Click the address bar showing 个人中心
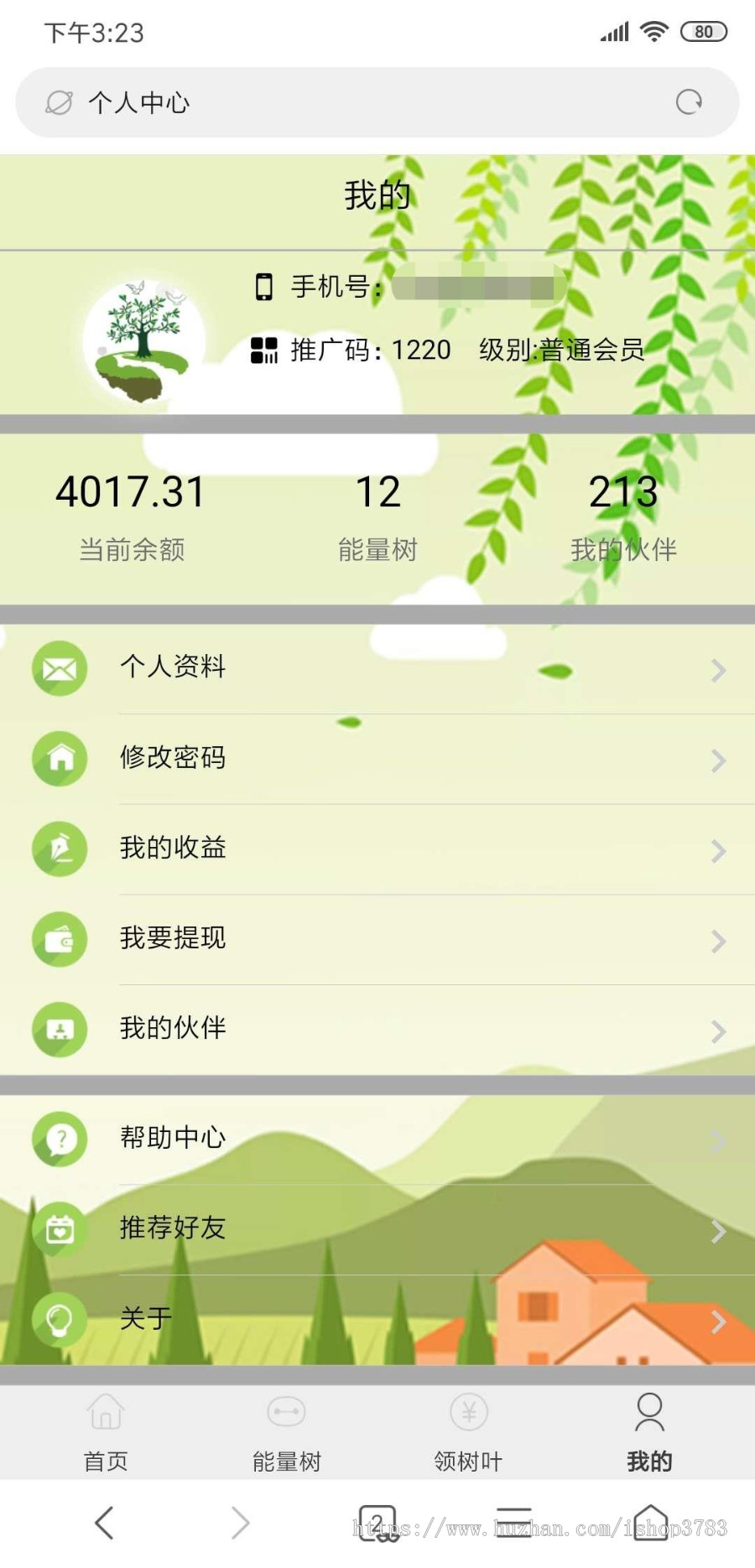Image resolution: width=755 pixels, height=1568 pixels. (252, 101)
